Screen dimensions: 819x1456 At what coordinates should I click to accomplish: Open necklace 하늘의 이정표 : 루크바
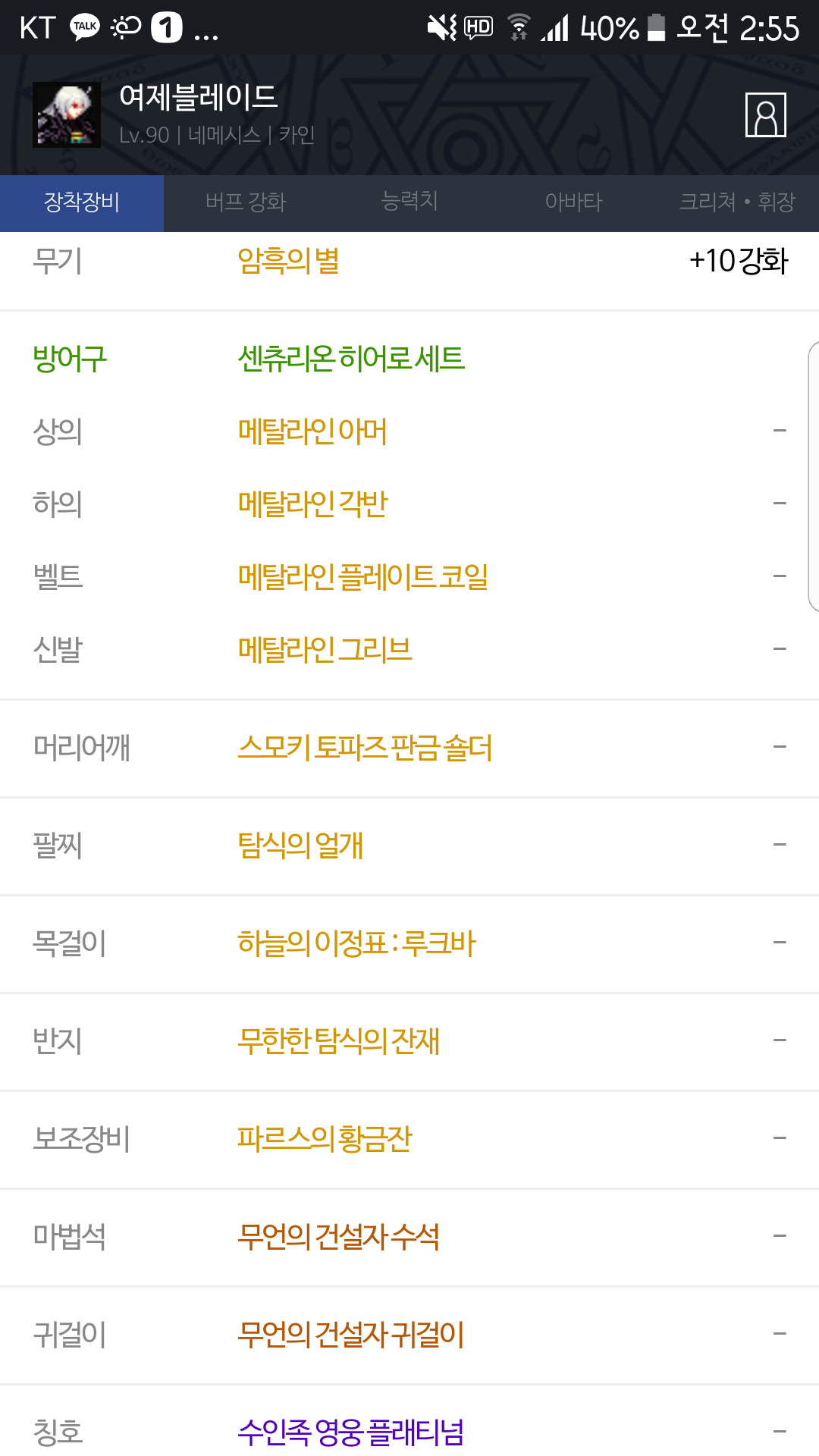(356, 943)
